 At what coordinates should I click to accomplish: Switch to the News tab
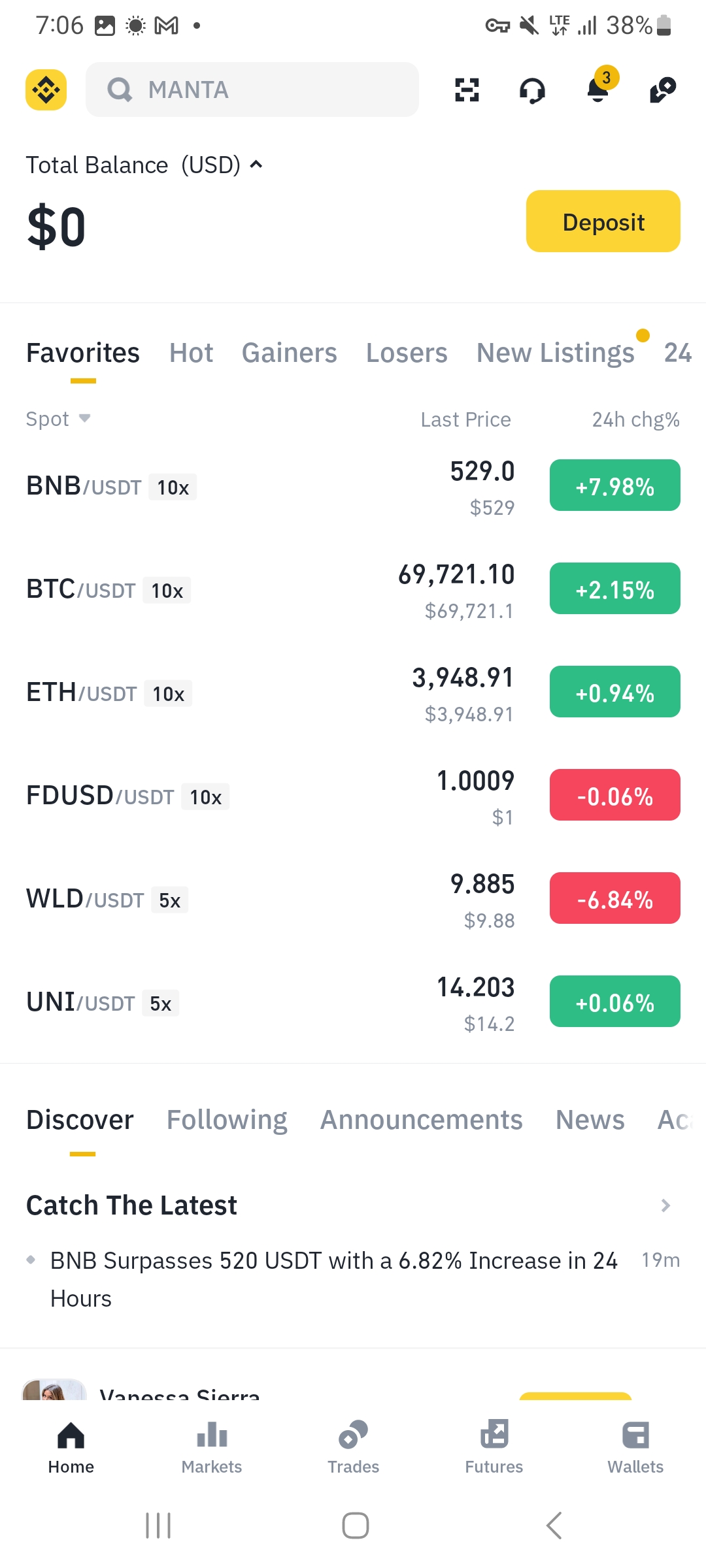click(590, 1120)
